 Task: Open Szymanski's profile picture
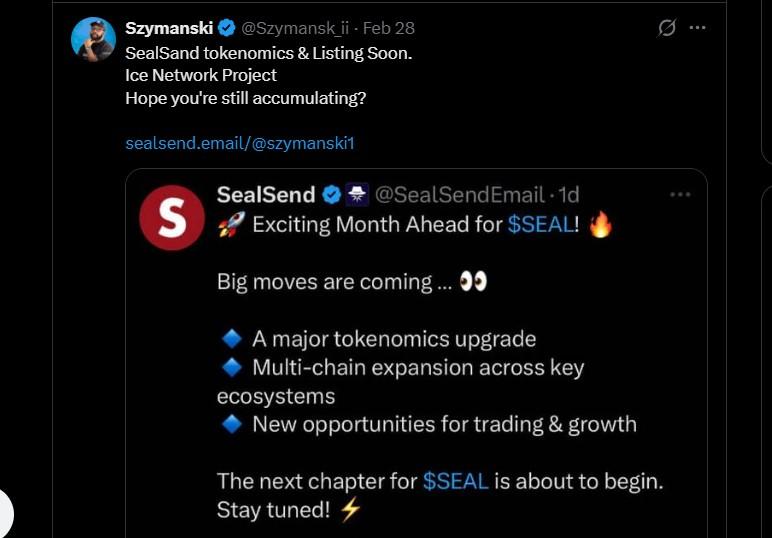(93, 39)
